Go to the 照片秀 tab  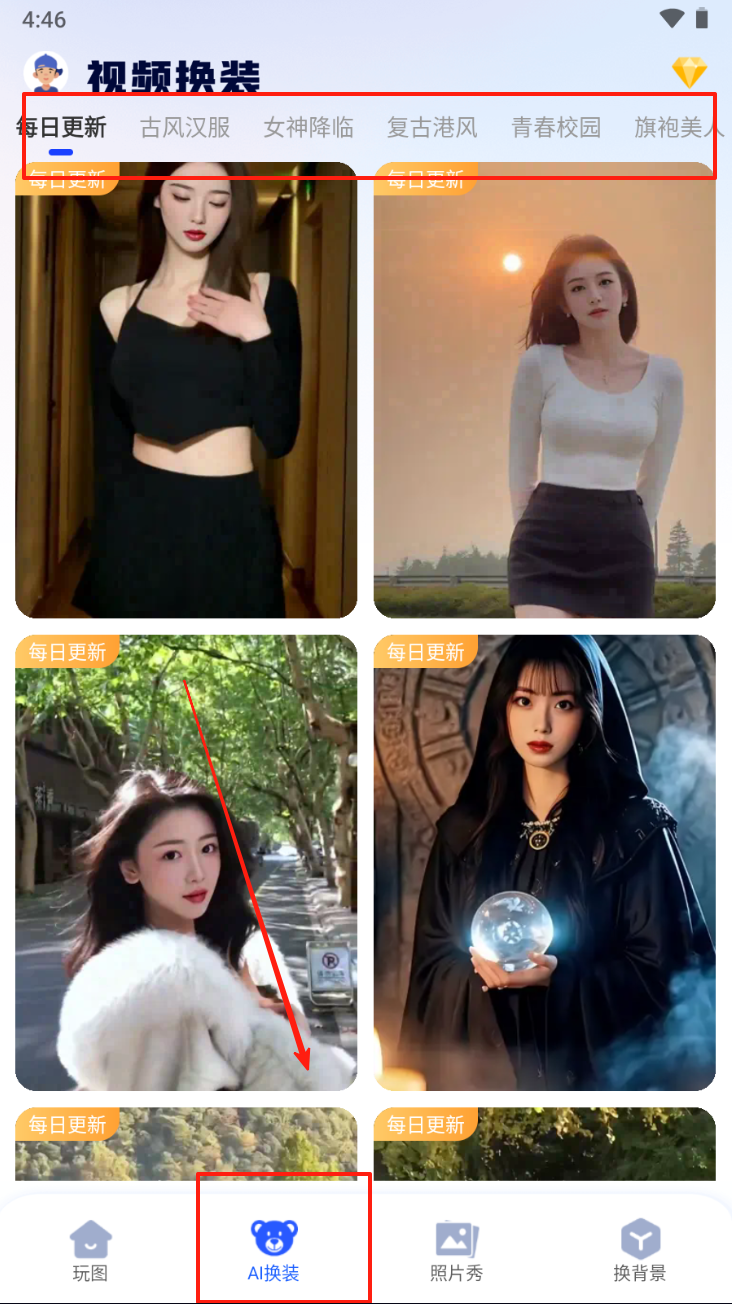coord(457,1250)
